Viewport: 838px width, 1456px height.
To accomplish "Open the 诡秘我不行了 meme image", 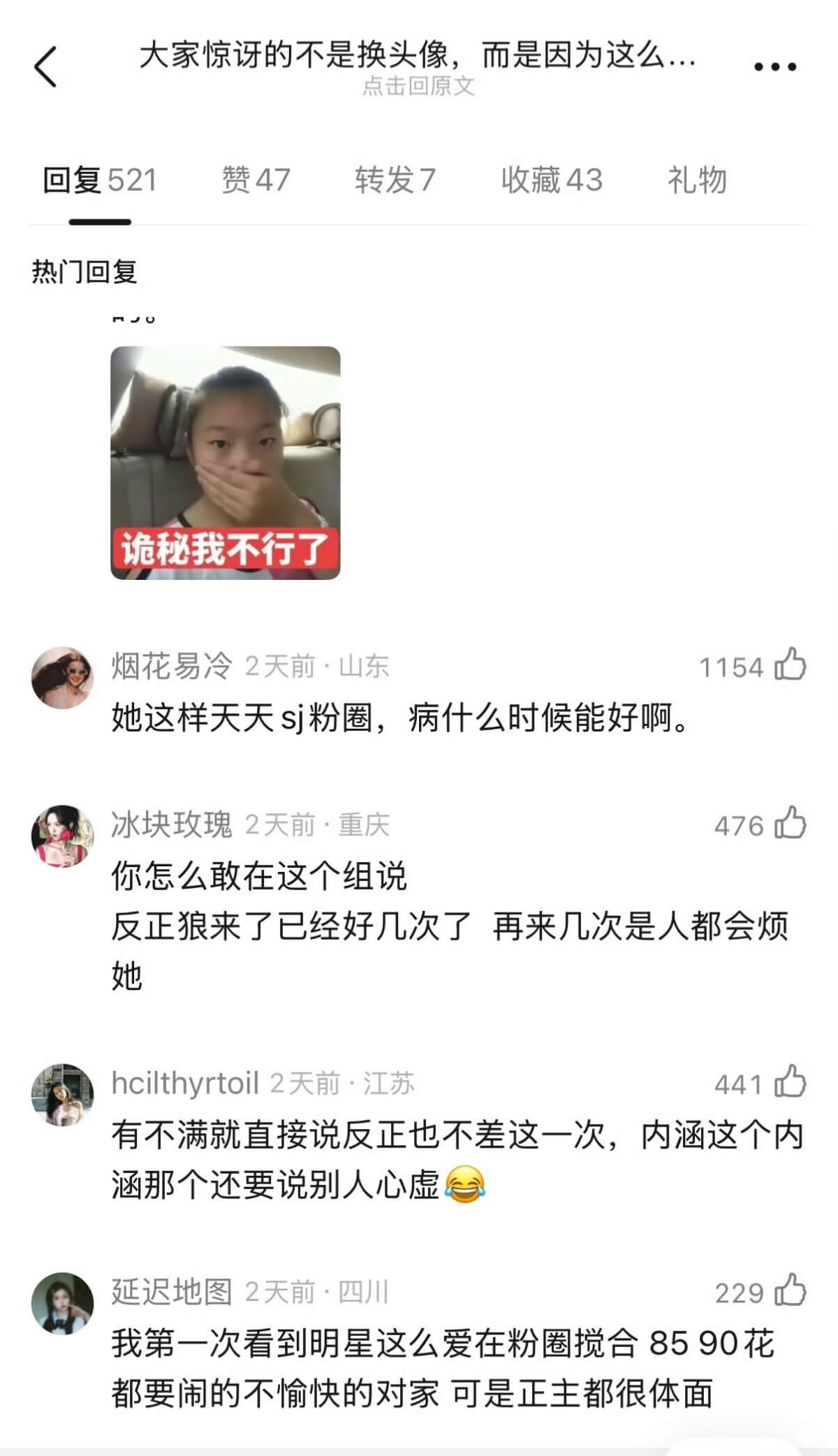I will [226, 463].
